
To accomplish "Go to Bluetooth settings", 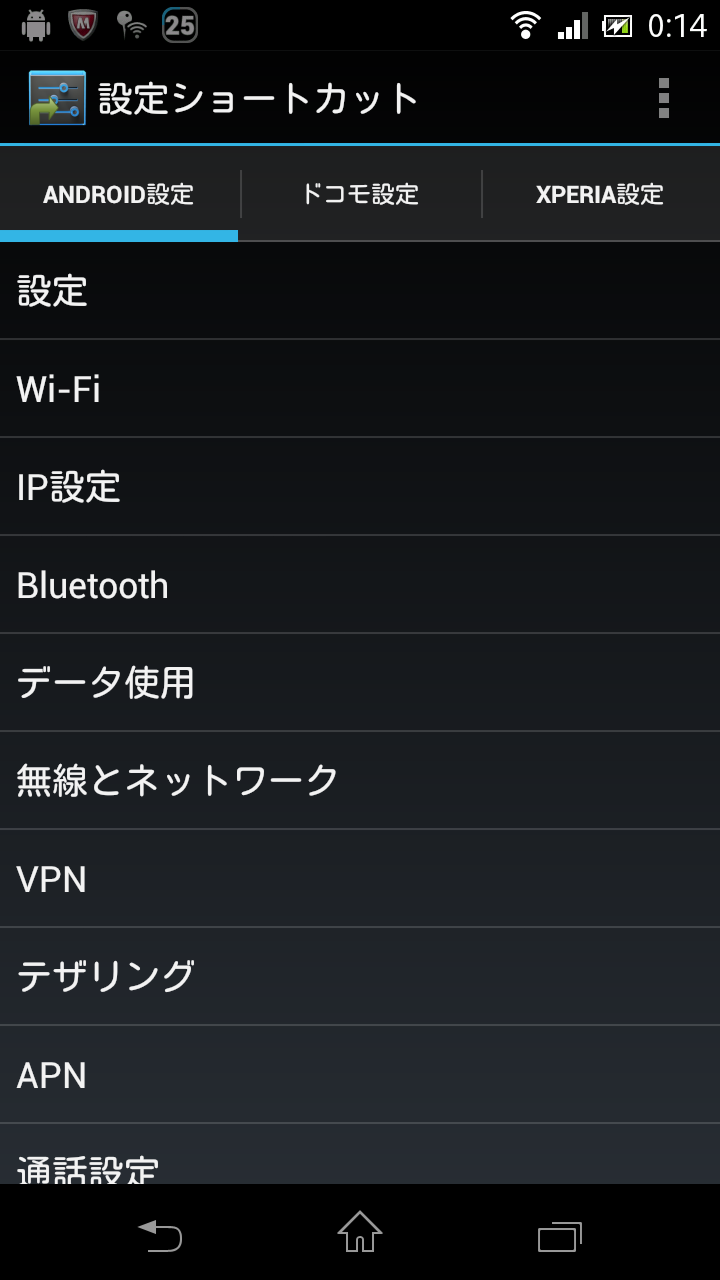I will (360, 585).
